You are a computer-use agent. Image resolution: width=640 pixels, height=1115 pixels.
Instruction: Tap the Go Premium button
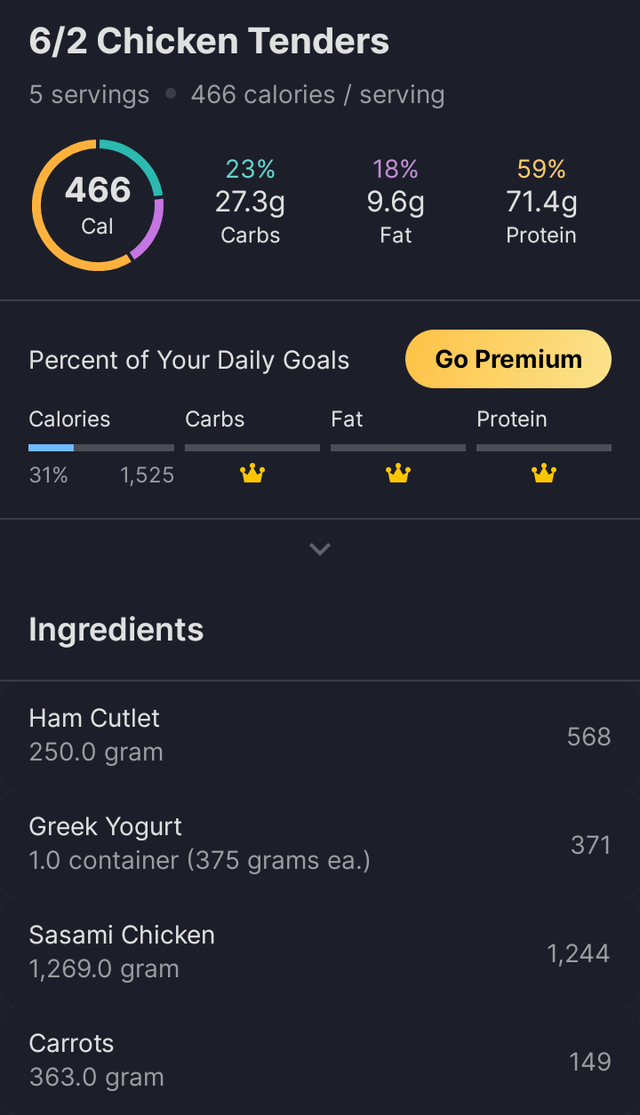click(508, 359)
